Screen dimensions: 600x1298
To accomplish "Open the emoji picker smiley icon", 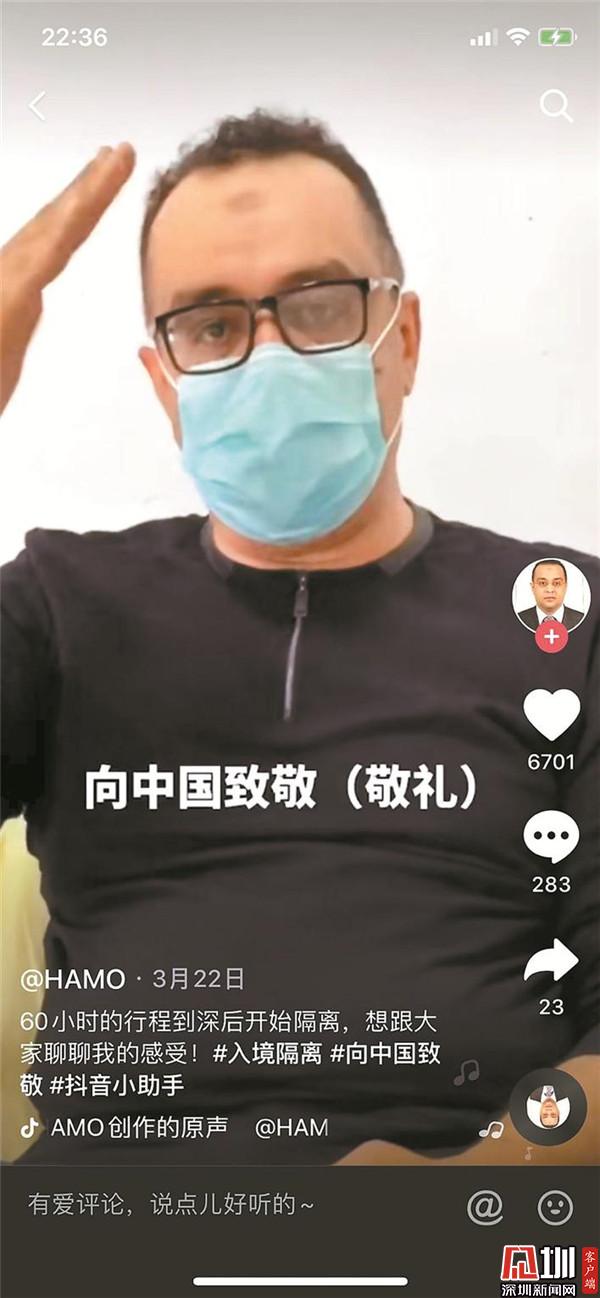I will [555, 1207].
